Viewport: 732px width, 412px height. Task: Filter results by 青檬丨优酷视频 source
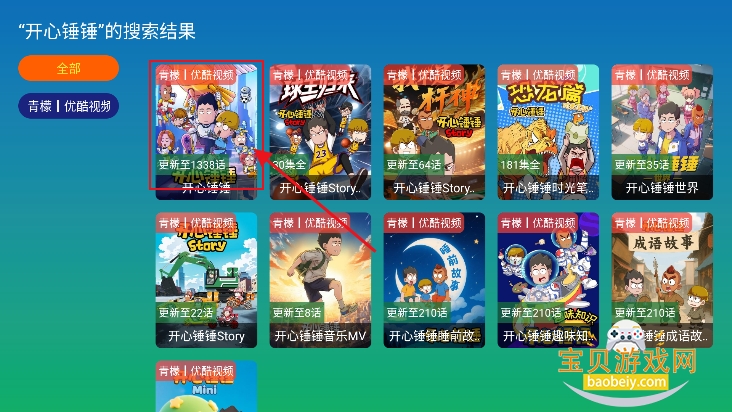(68, 106)
